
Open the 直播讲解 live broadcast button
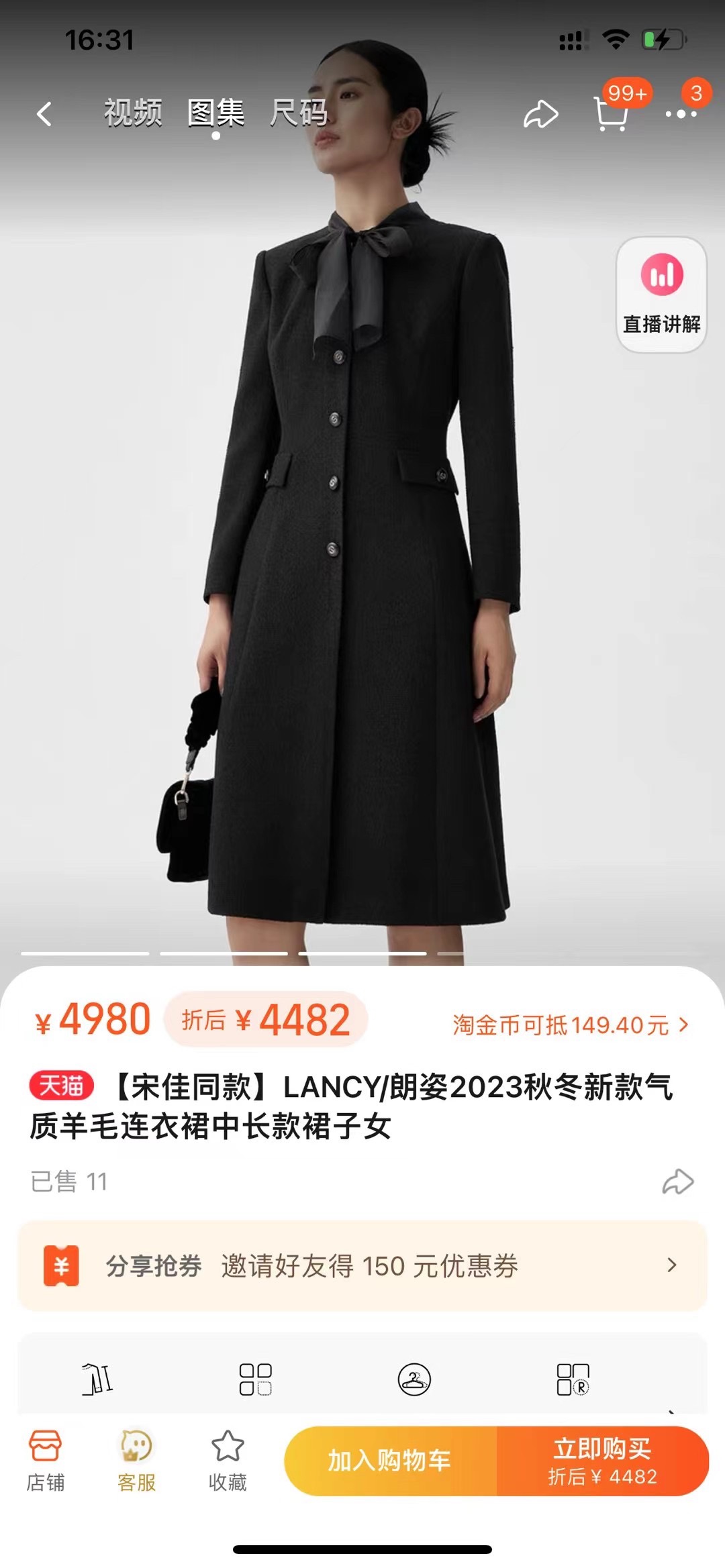point(661,295)
